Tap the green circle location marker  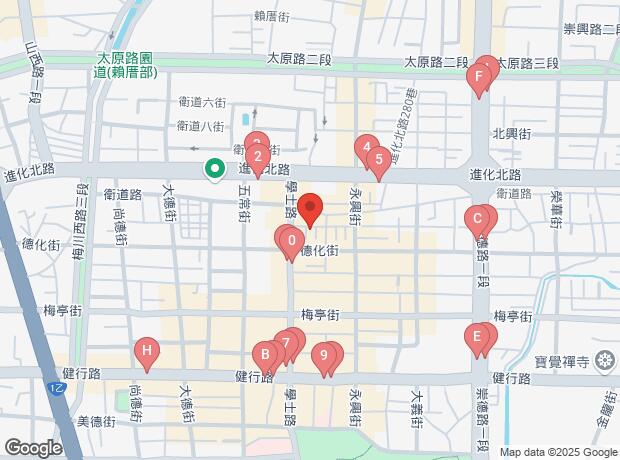pyautogui.click(x=213, y=169)
